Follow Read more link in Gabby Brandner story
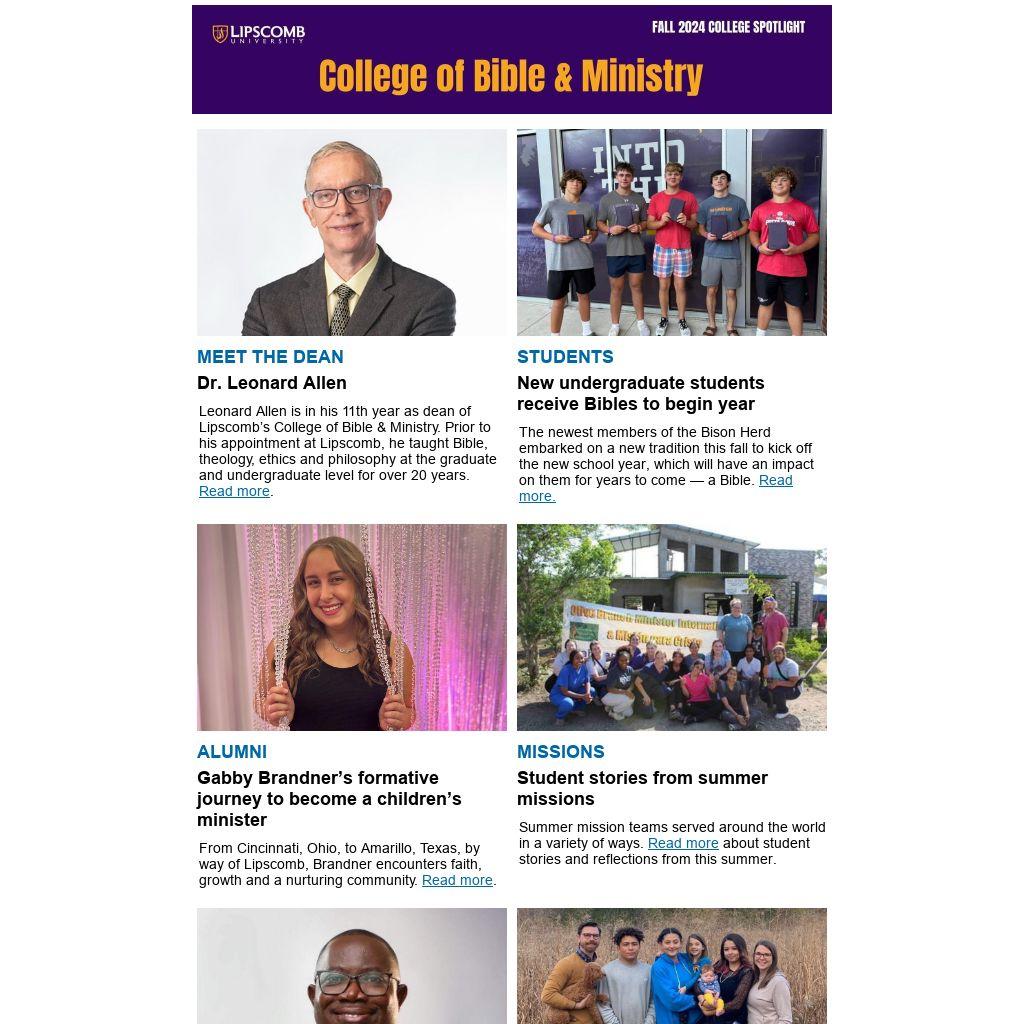The width and height of the screenshot is (1024, 1024). tap(457, 880)
